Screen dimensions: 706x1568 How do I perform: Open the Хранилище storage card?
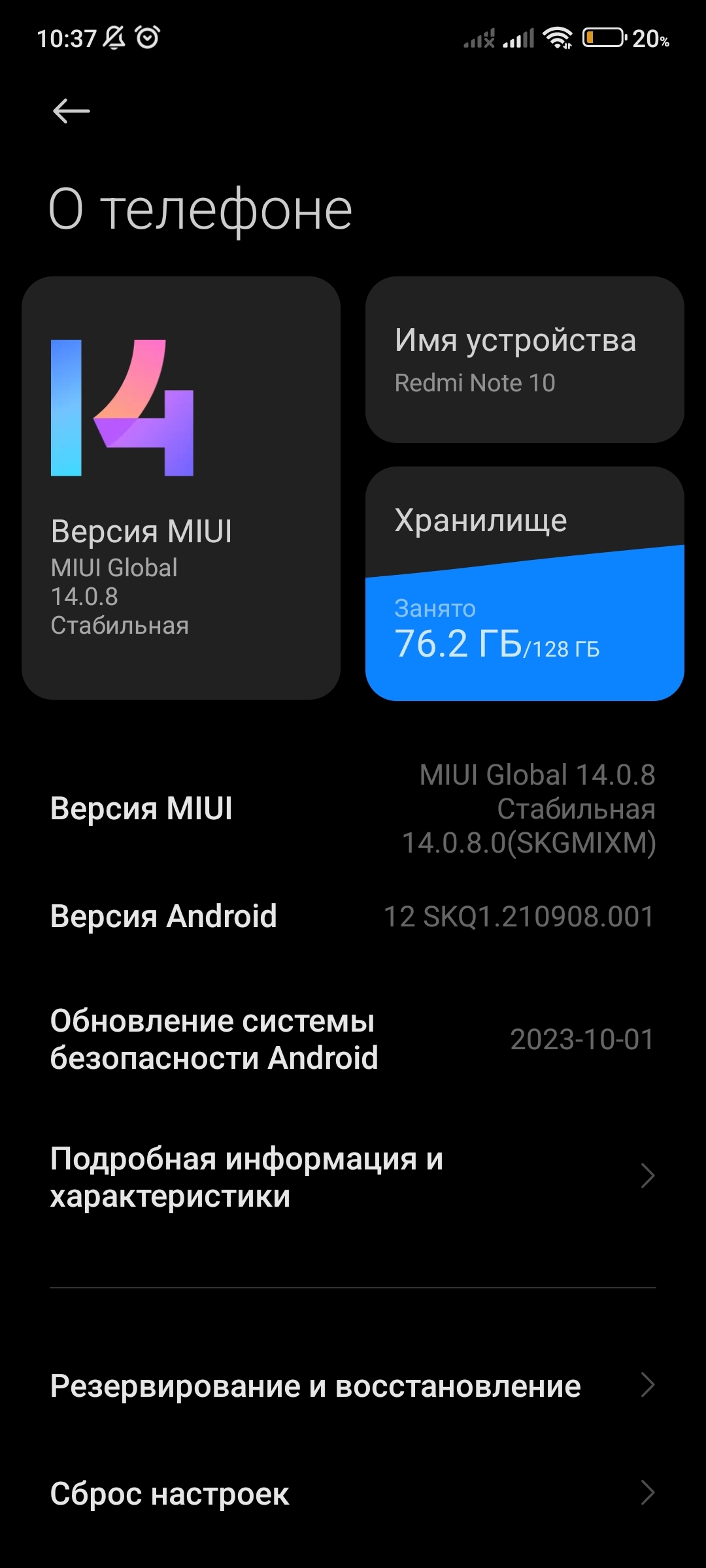pyautogui.click(x=524, y=583)
